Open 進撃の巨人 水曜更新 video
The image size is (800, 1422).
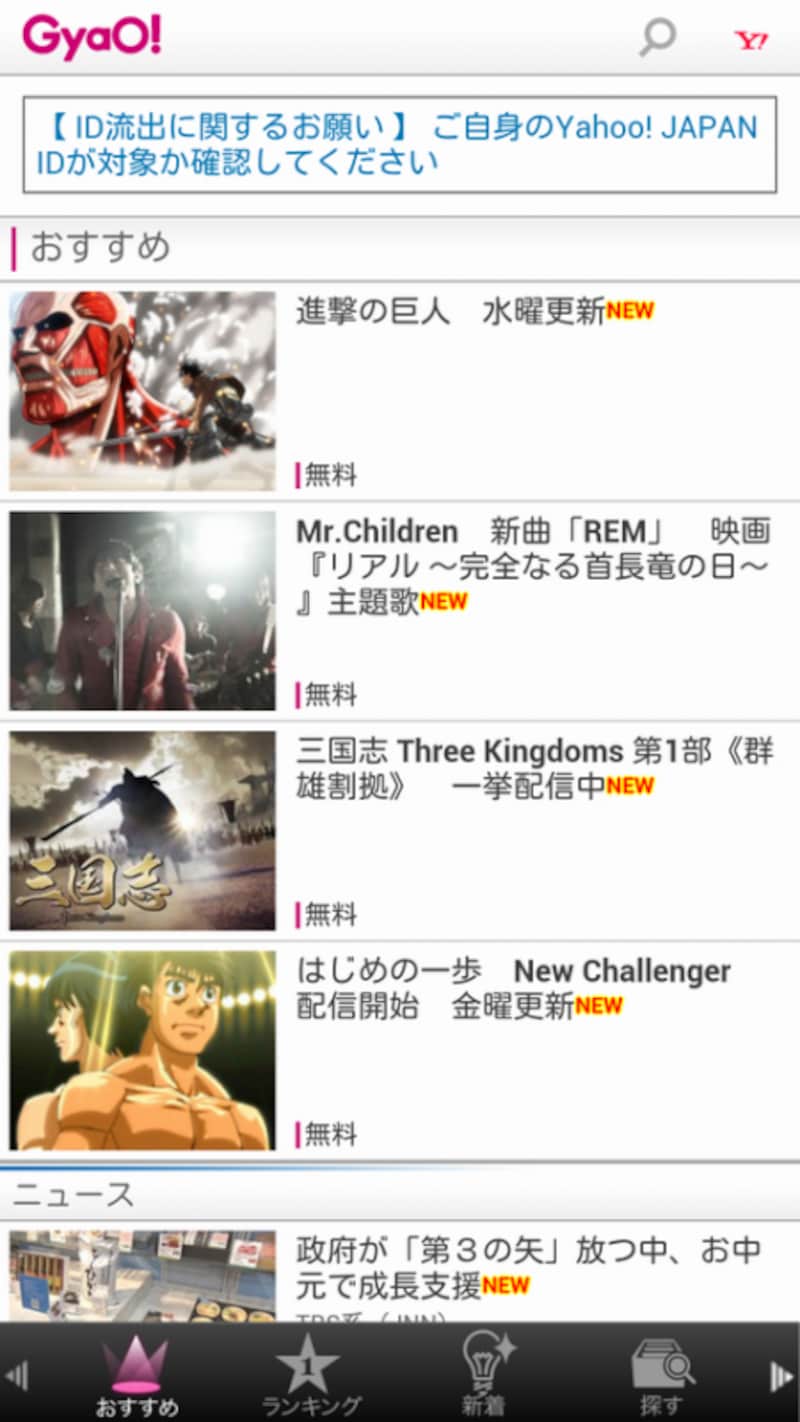click(x=400, y=390)
